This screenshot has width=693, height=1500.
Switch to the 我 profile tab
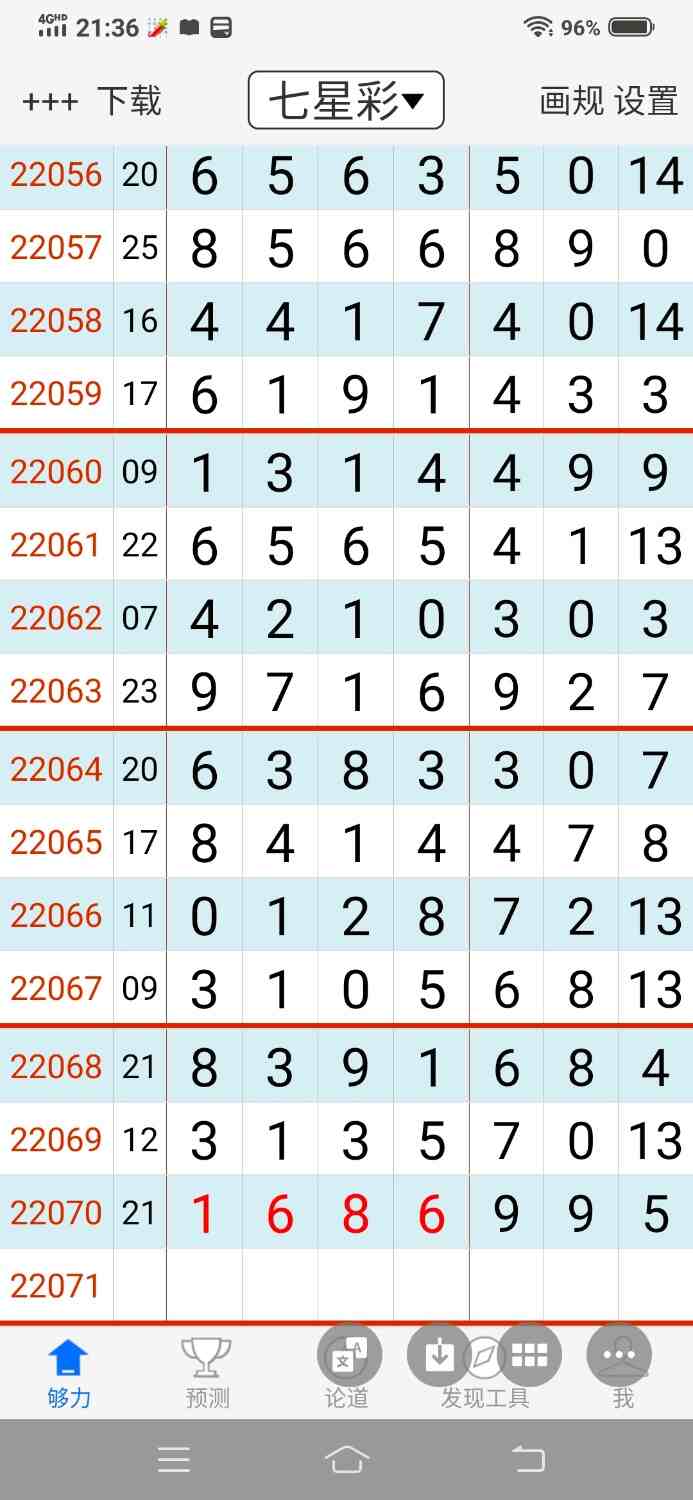623,1397
